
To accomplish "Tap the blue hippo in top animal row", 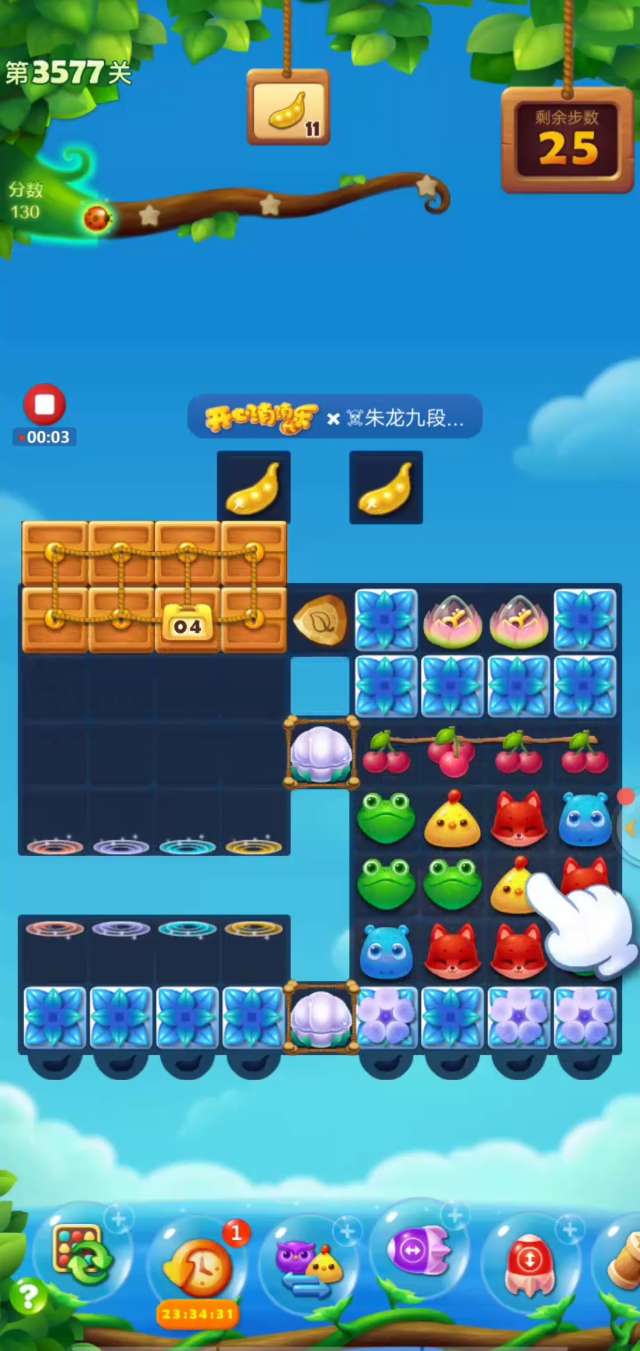I will (x=585, y=819).
